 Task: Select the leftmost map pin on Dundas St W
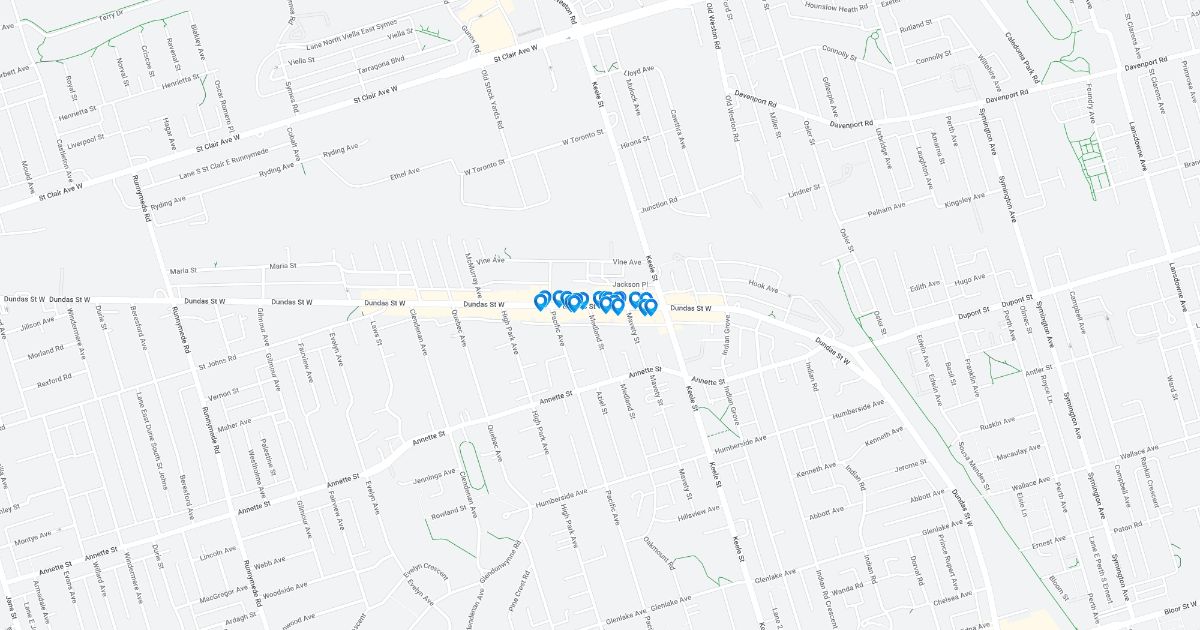(542, 299)
